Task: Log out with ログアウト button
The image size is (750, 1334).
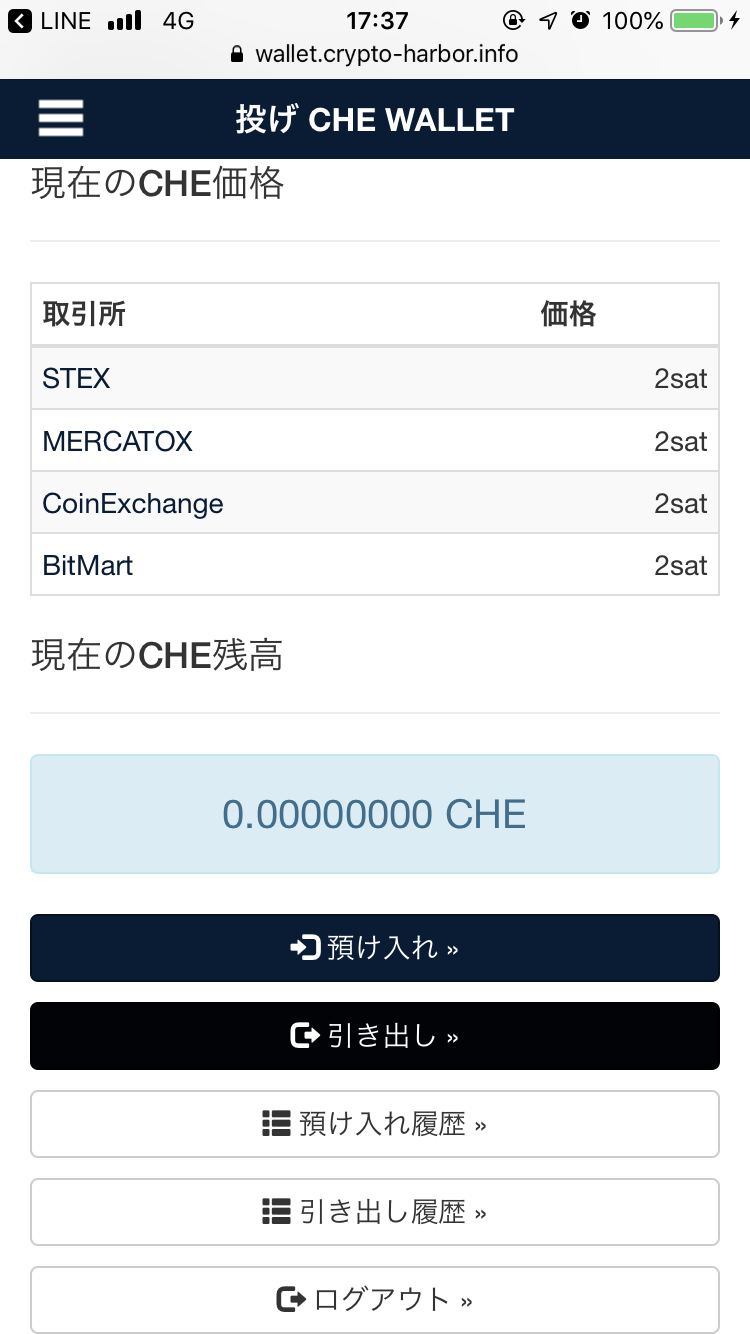Action: click(375, 1300)
